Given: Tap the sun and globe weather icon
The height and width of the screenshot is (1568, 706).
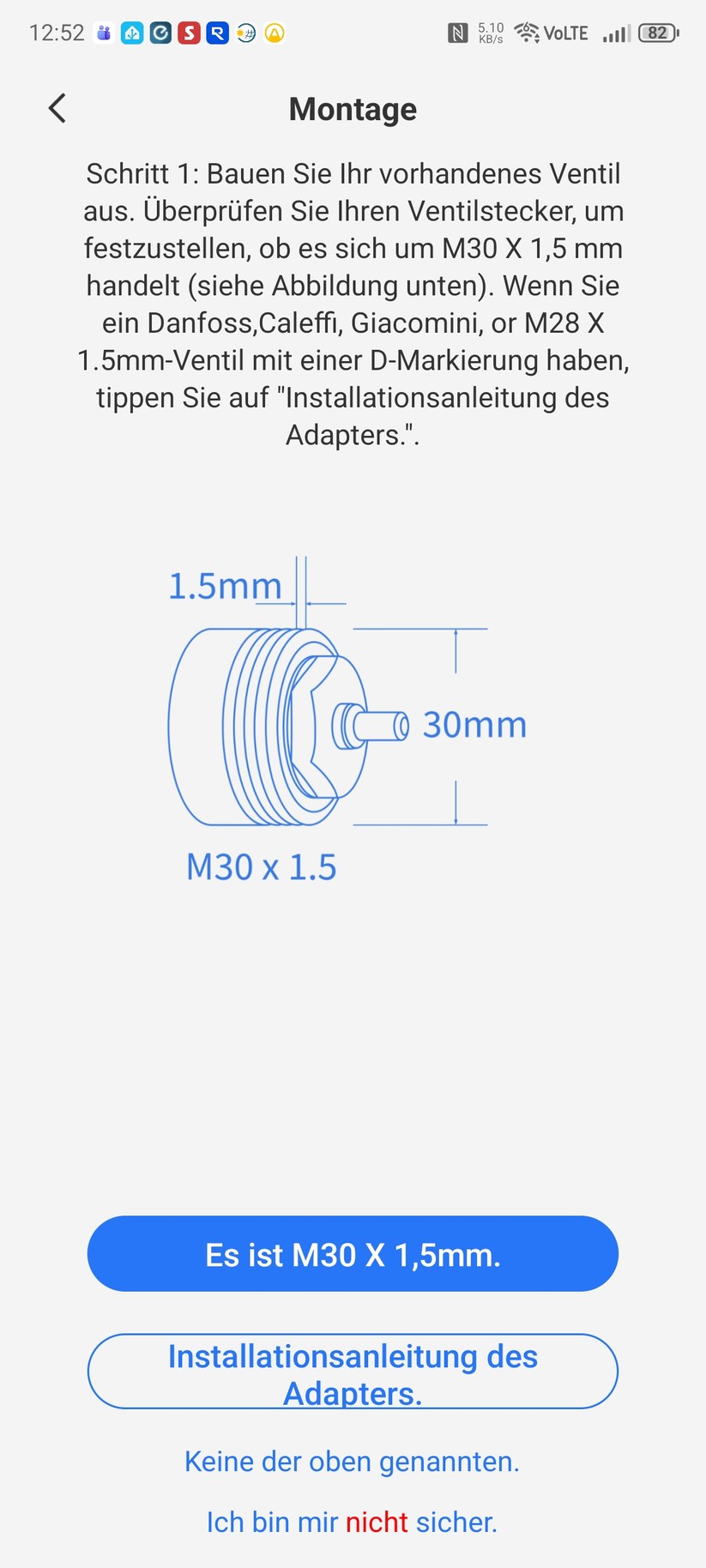Looking at the screenshot, I should 246,33.
